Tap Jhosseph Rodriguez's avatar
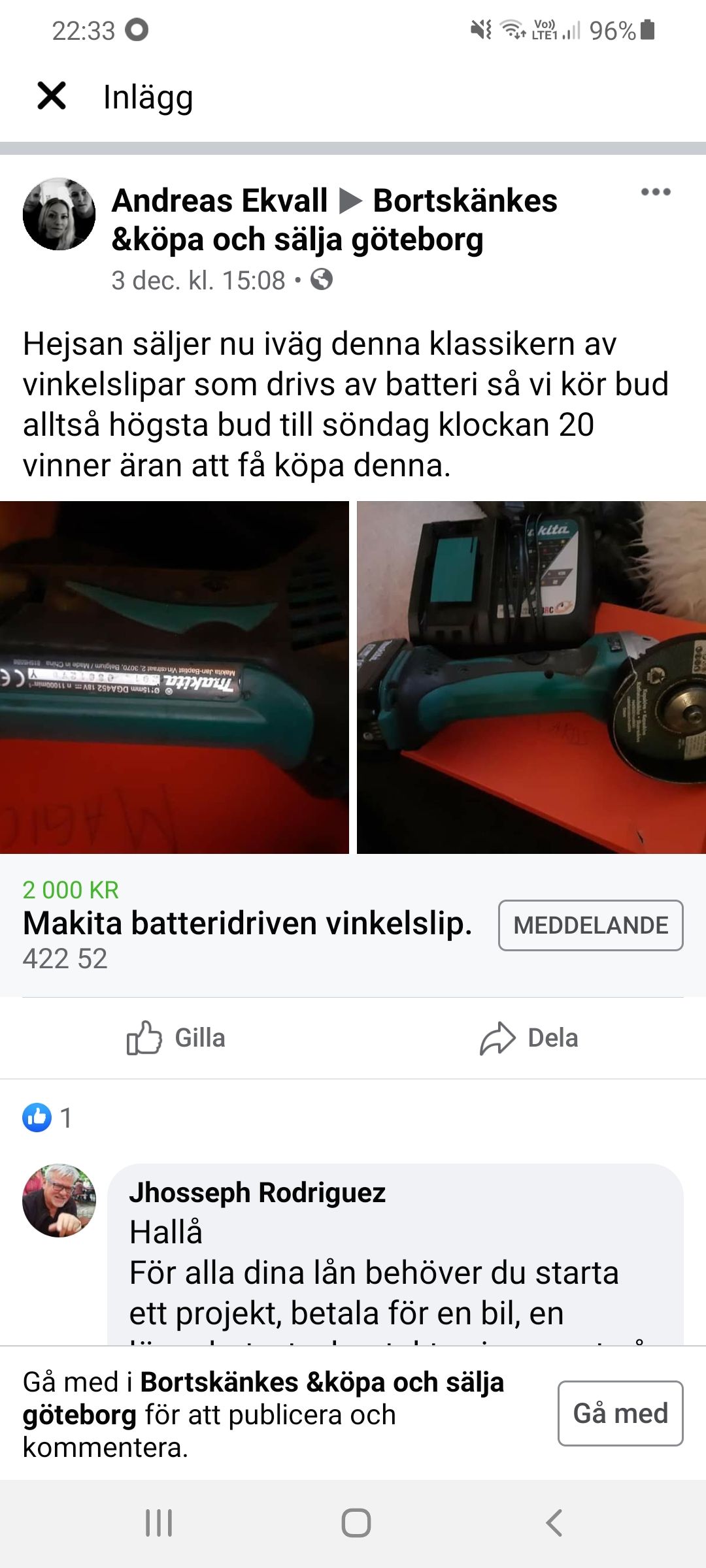 (x=59, y=1200)
